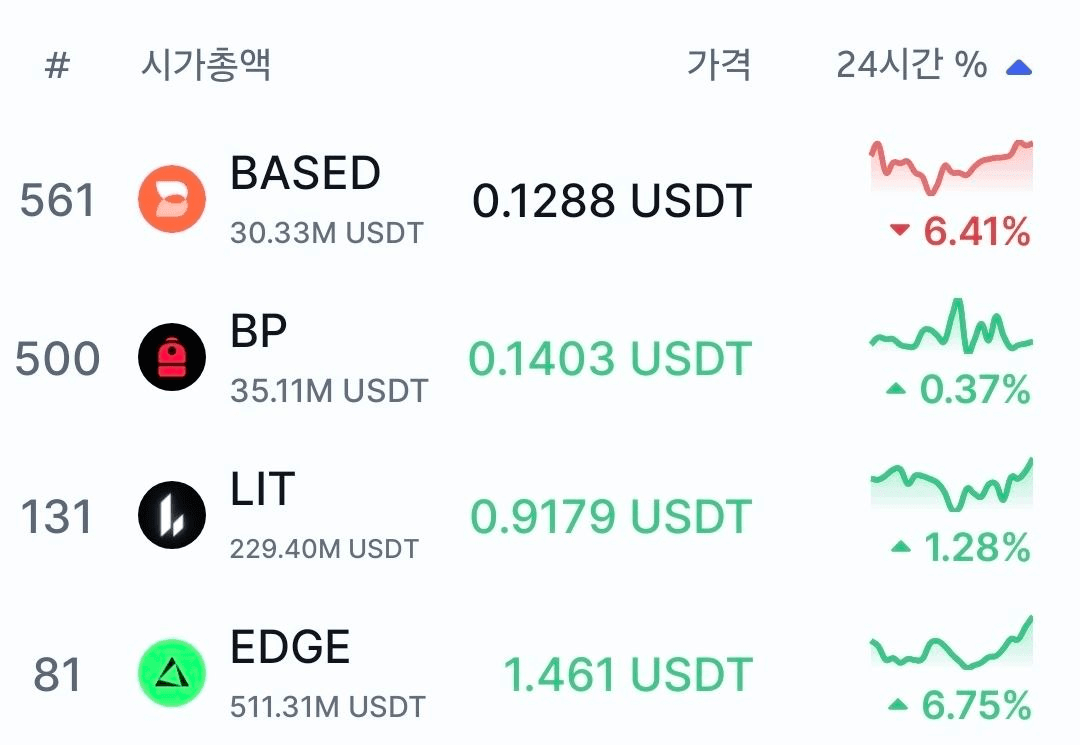Open the BASED coin details
Screen dimensions: 1080x745
tap(305, 174)
